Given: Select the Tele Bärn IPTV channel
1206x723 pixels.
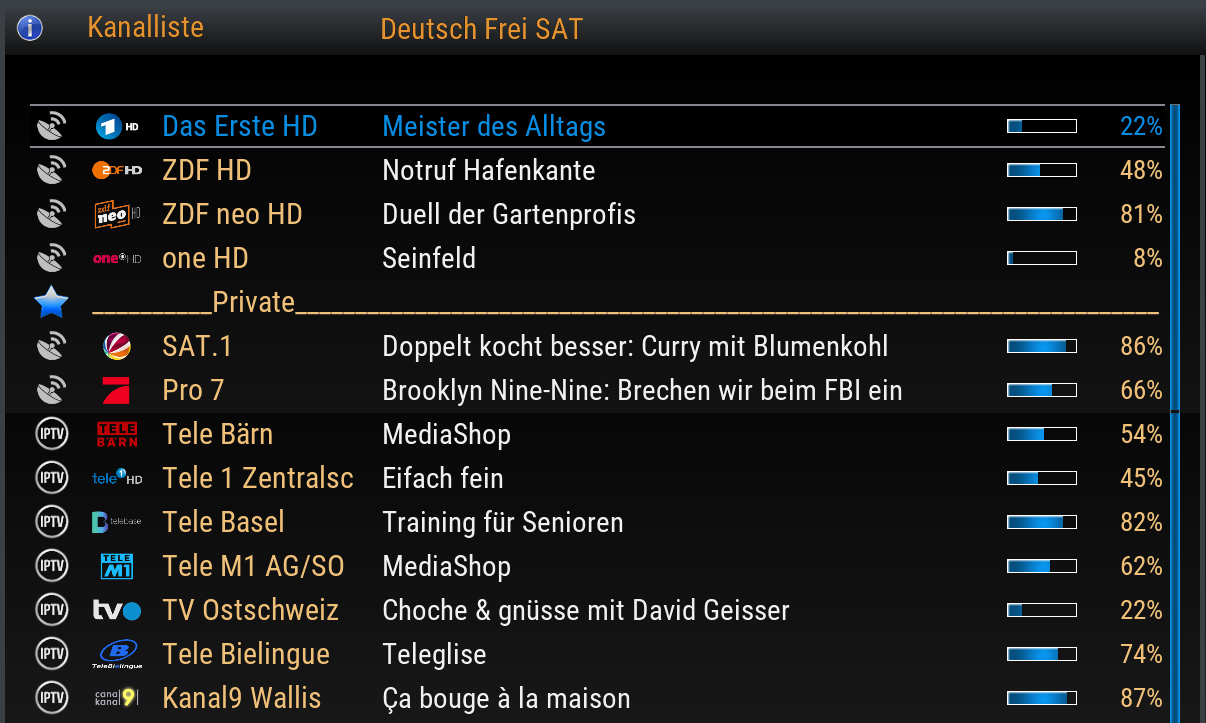Looking at the screenshot, I should coord(217,435).
